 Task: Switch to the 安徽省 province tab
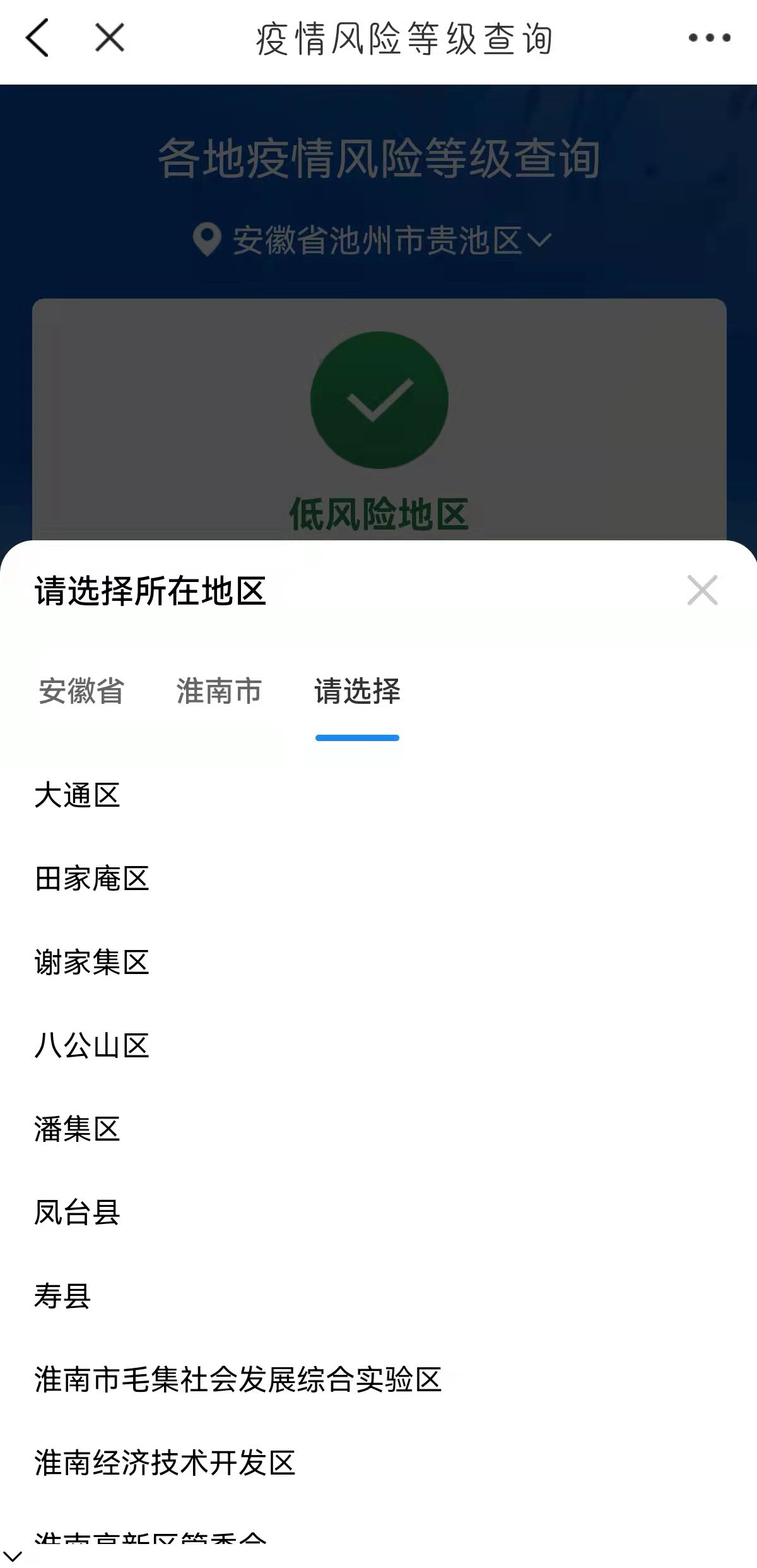81,691
